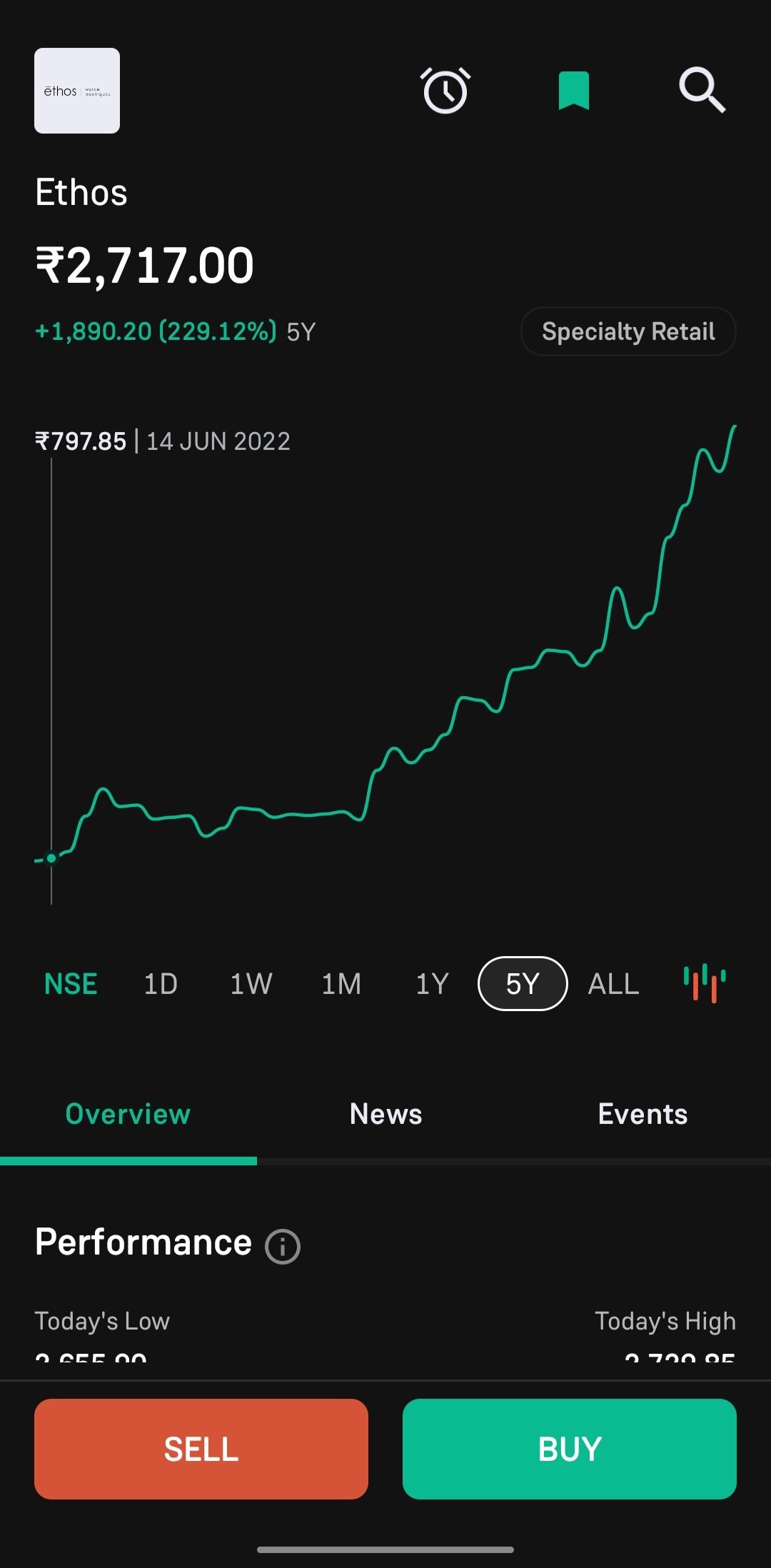Open the search magnifier
Screen dimensions: 771x1568
pos(702,91)
